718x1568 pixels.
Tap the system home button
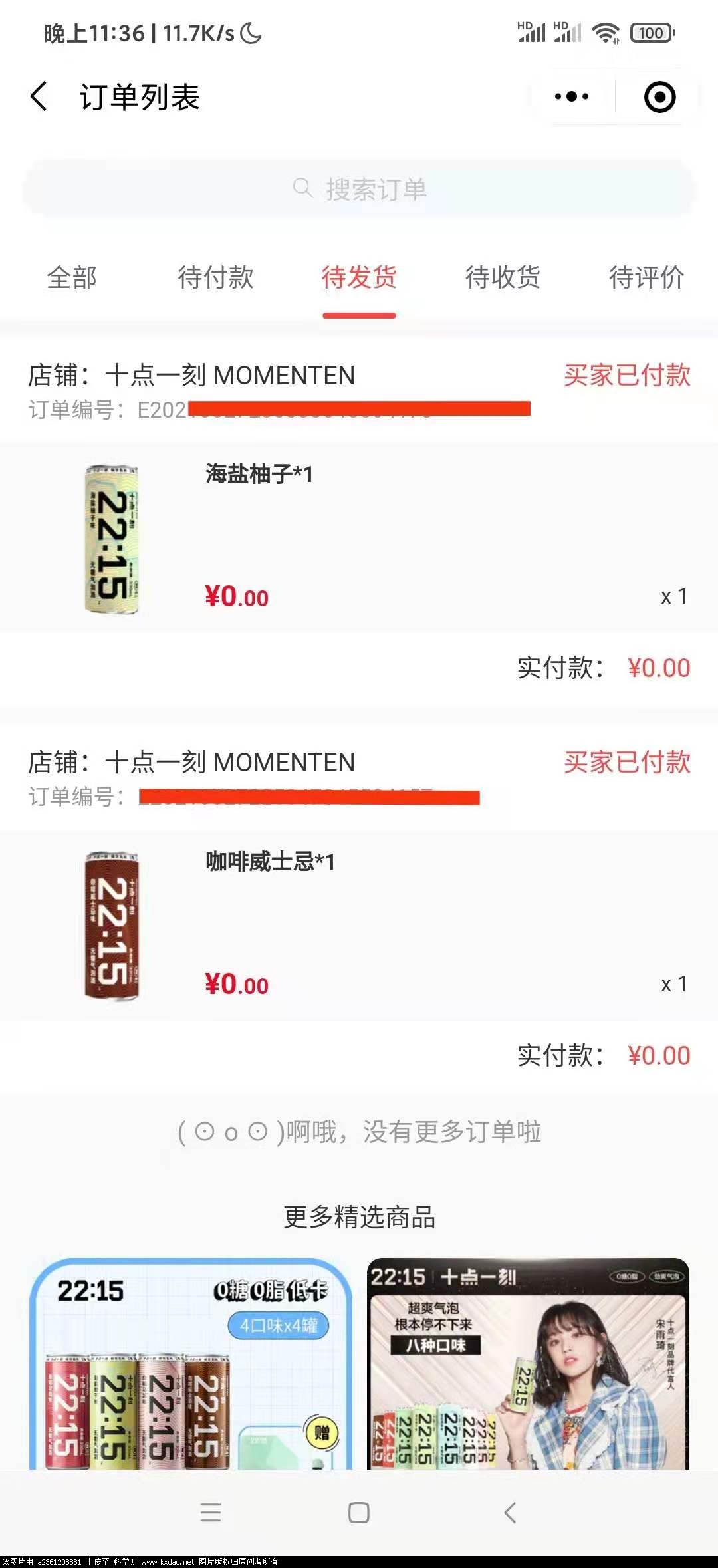tap(359, 1513)
